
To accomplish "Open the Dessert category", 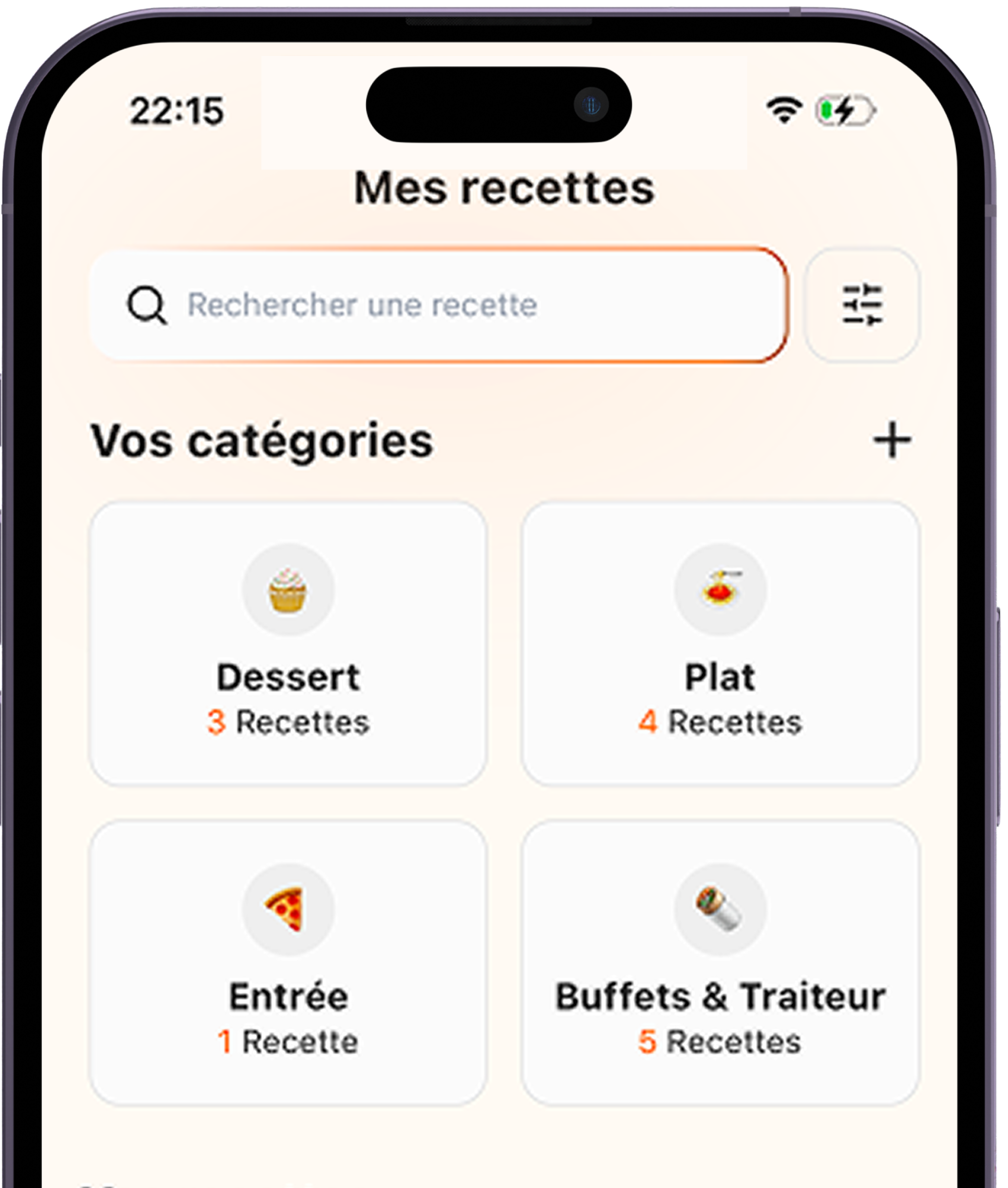I will click(288, 643).
